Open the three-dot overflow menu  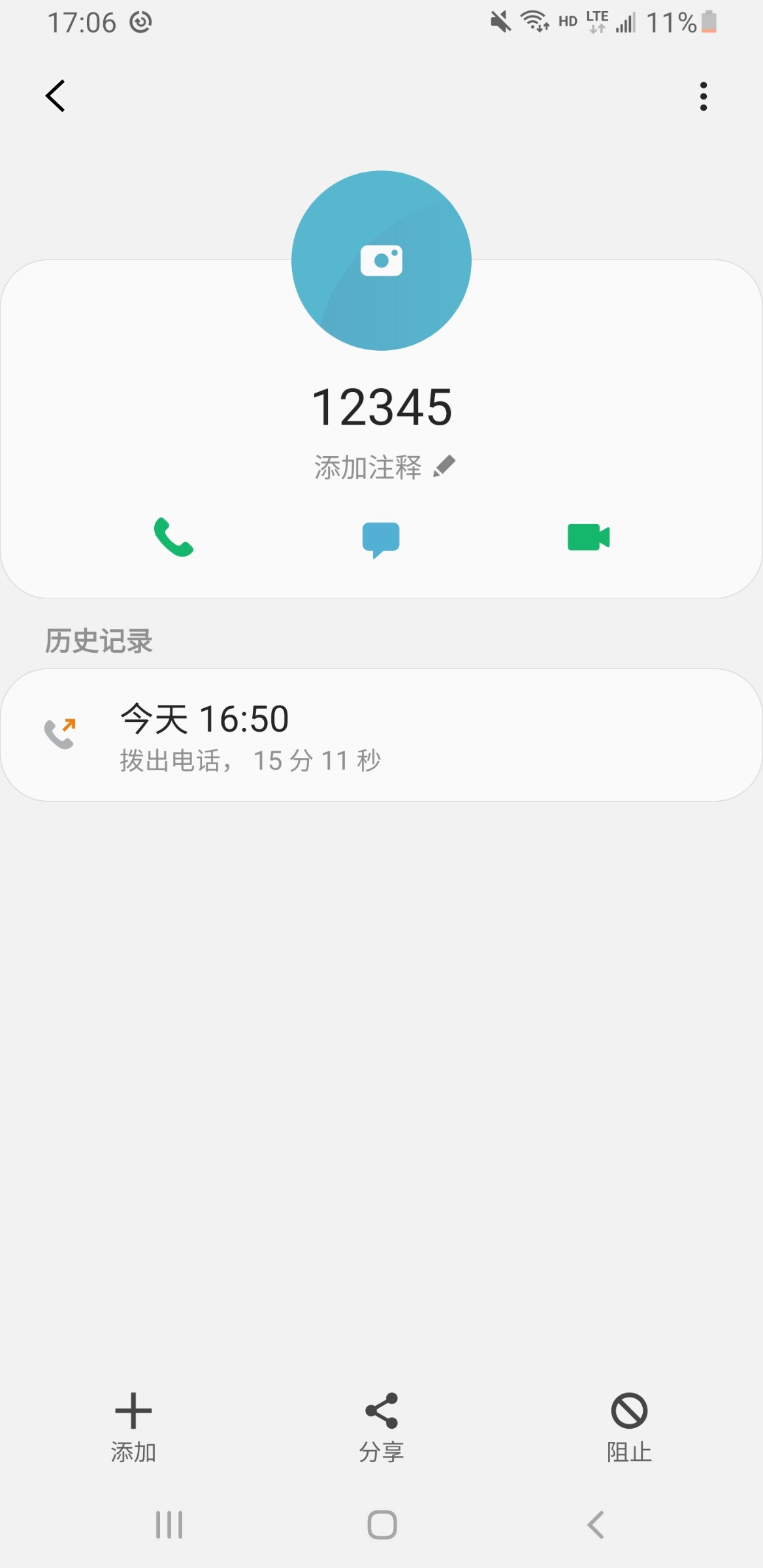[x=704, y=97]
